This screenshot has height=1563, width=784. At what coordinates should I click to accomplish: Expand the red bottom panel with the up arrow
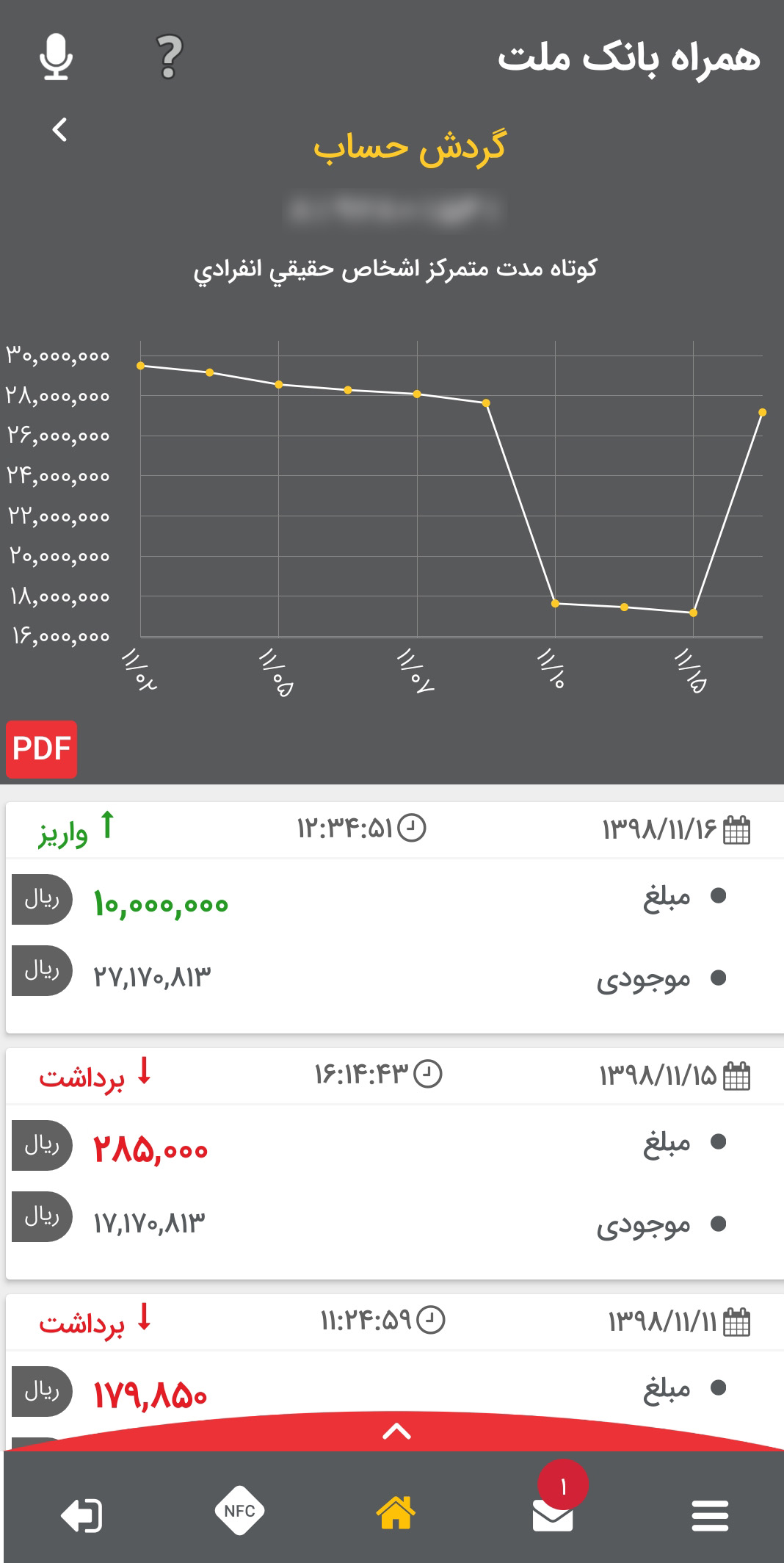pos(396,1431)
